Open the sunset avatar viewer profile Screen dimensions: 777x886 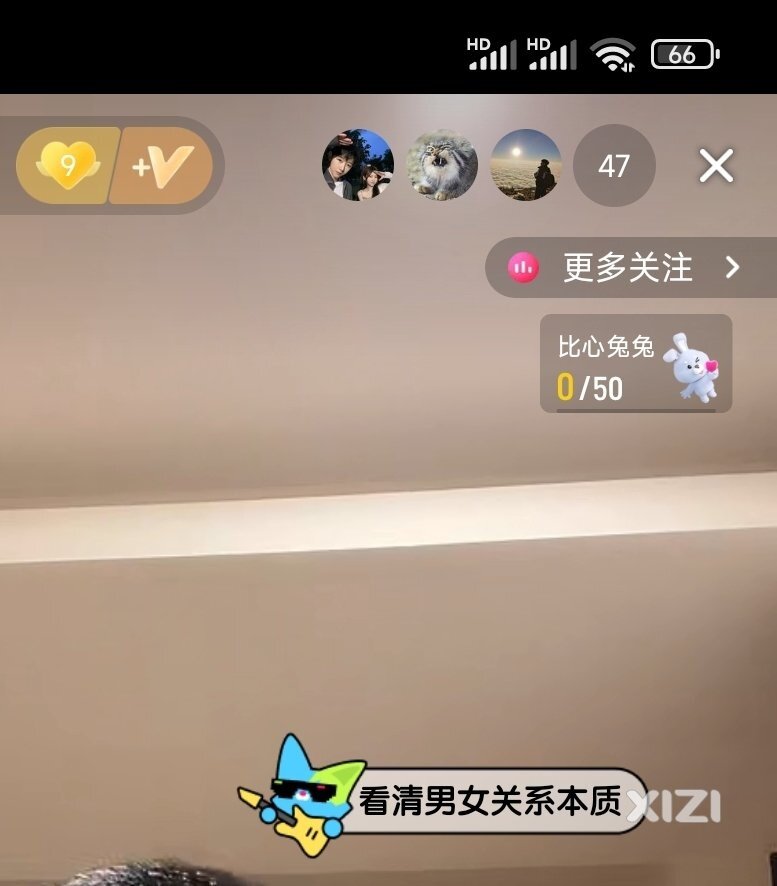(525, 165)
